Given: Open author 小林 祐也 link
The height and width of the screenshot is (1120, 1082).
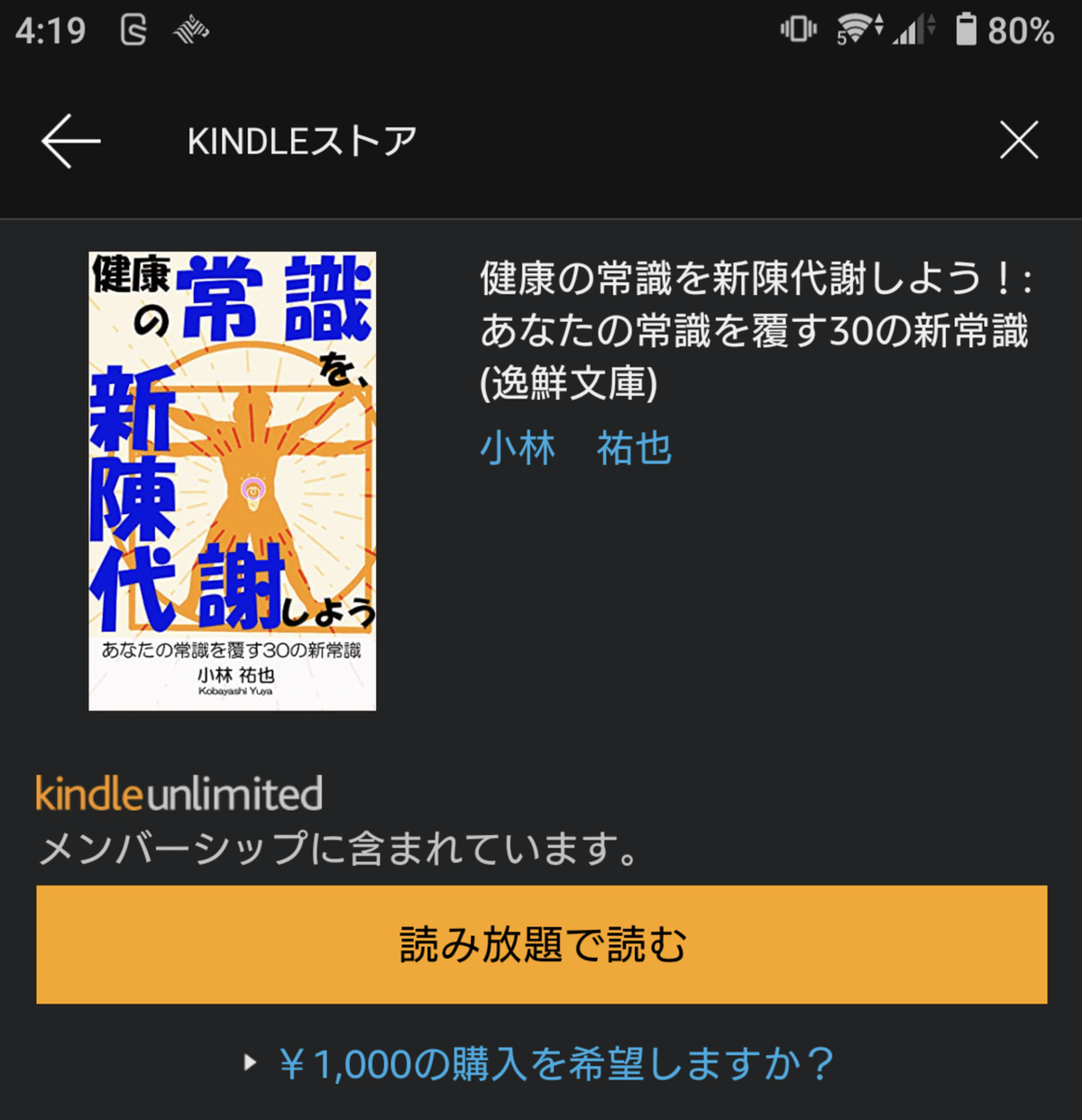Looking at the screenshot, I should [x=575, y=448].
